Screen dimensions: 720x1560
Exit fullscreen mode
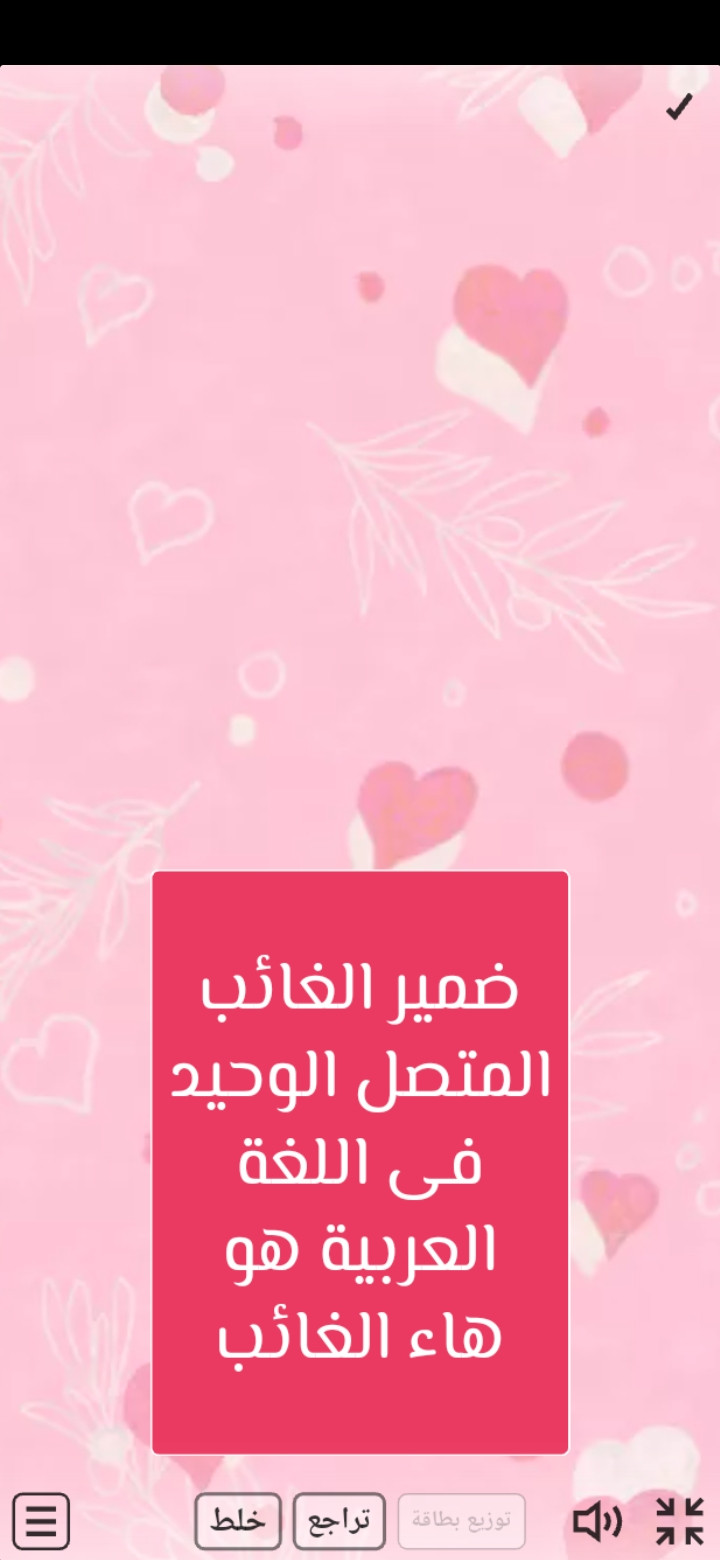[680, 1521]
